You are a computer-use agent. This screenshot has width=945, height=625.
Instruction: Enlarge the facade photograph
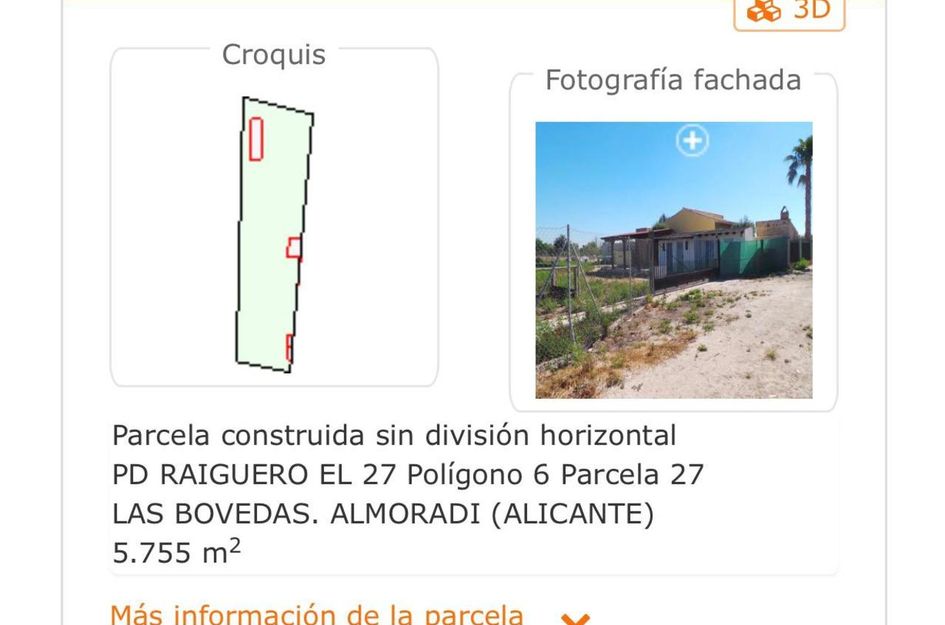click(x=692, y=141)
